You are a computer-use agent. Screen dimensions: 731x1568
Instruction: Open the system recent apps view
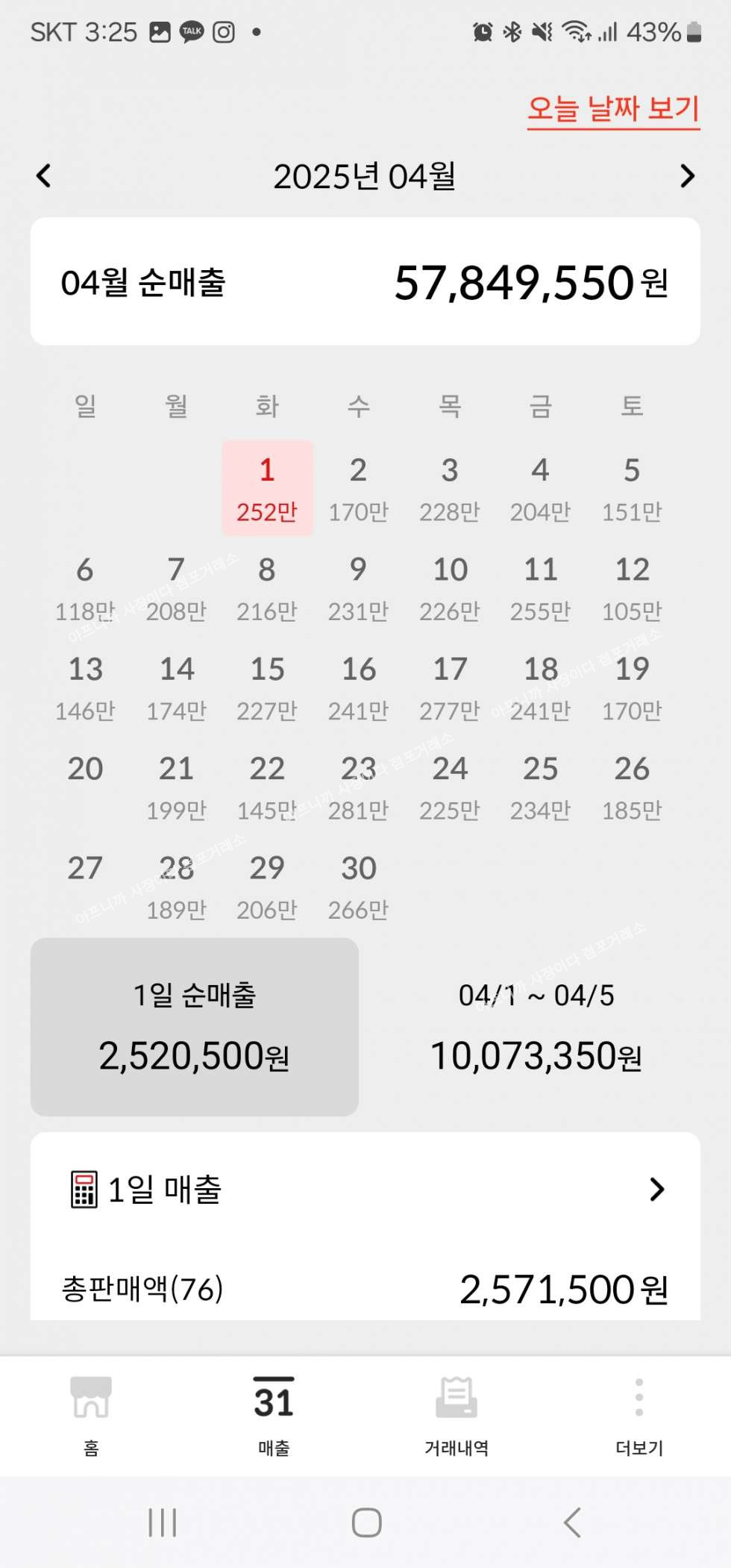pyautogui.click(x=162, y=1522)
